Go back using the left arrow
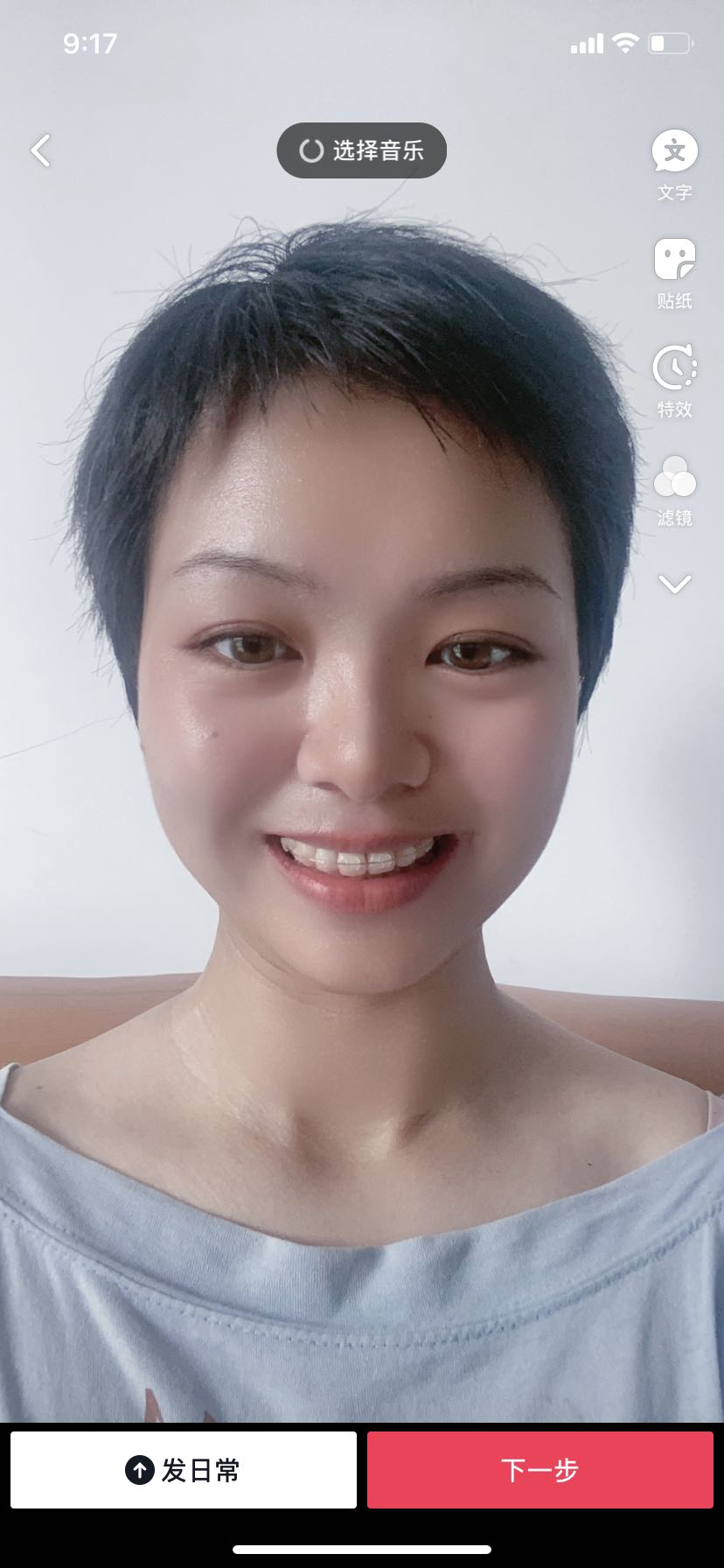This screenshot has width=724, height=1568. pos(40,150)
